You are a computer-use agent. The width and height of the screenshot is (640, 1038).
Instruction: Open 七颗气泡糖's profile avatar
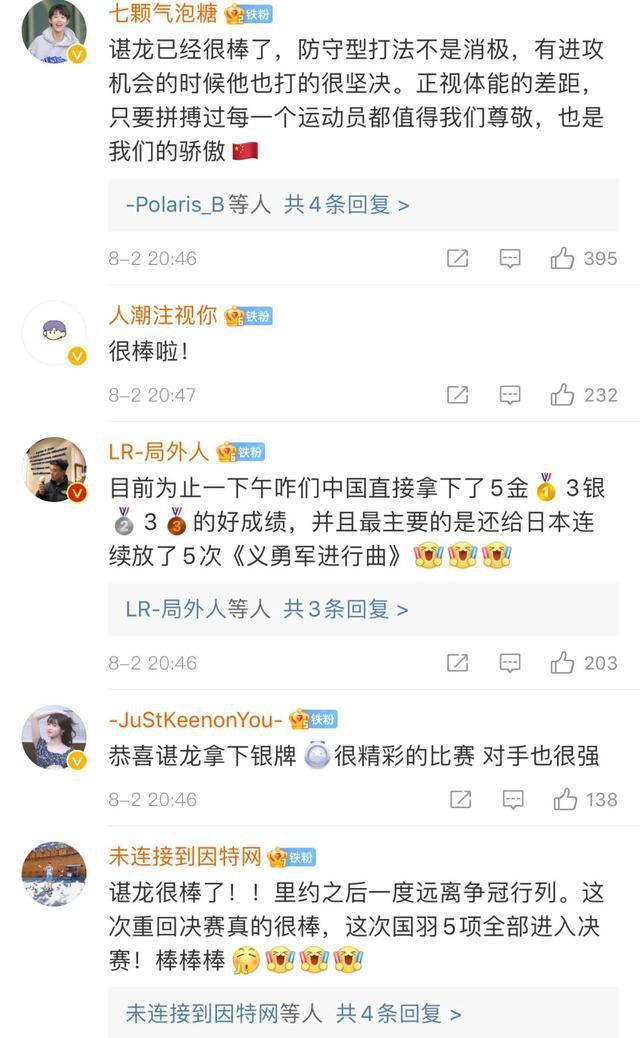(x=54, y=31)
